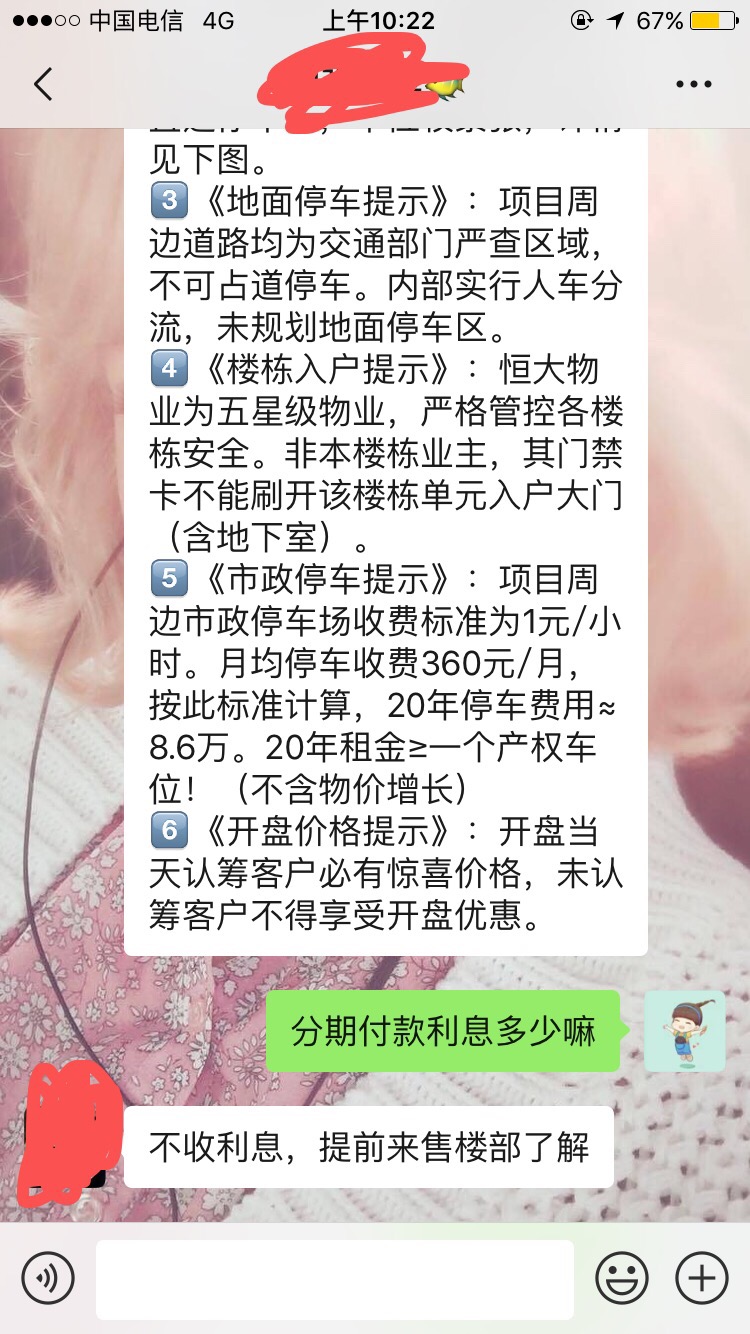Switch to voice message input
This screenshot has width=750, height=1334.
click(48, 1278)
